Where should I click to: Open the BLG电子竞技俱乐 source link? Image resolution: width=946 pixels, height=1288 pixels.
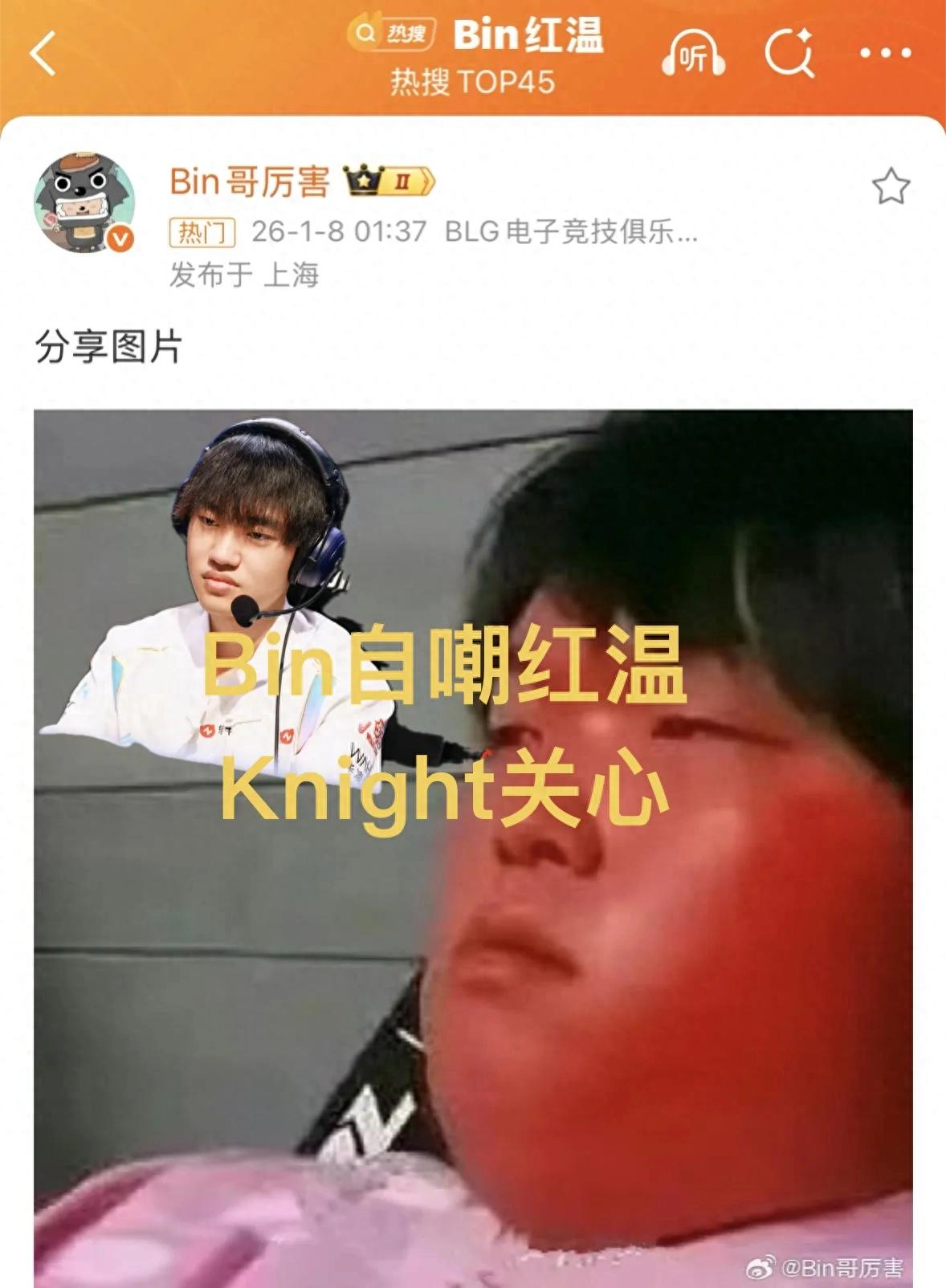point(571,231)
